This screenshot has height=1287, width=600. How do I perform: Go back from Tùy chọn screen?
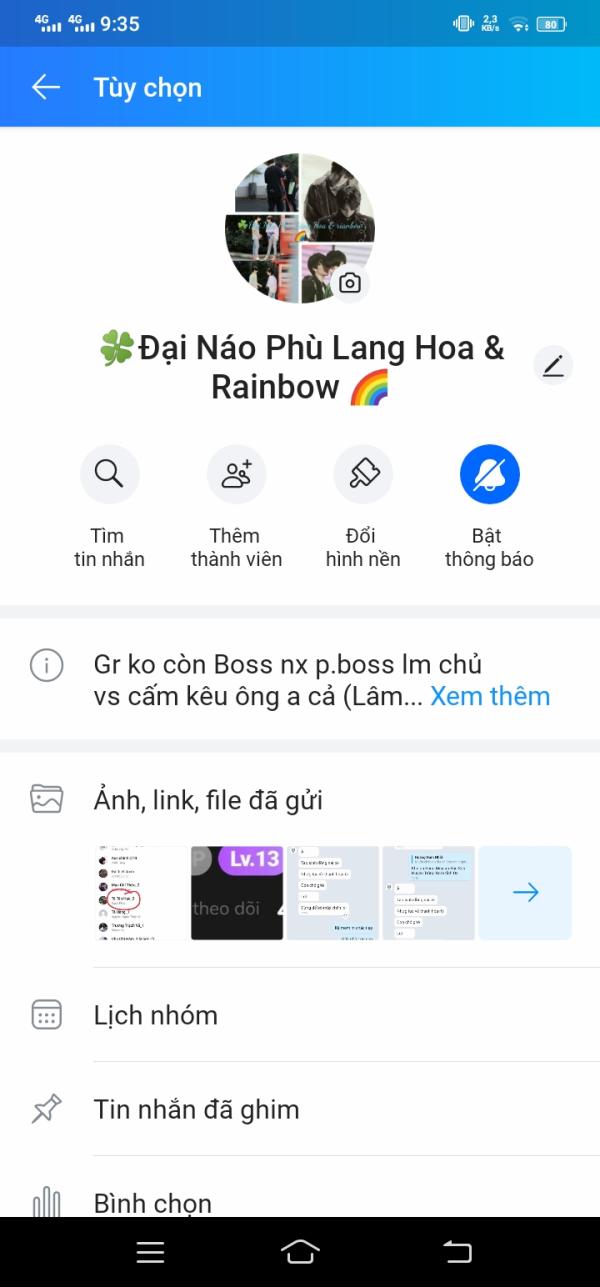coord(46,87)
